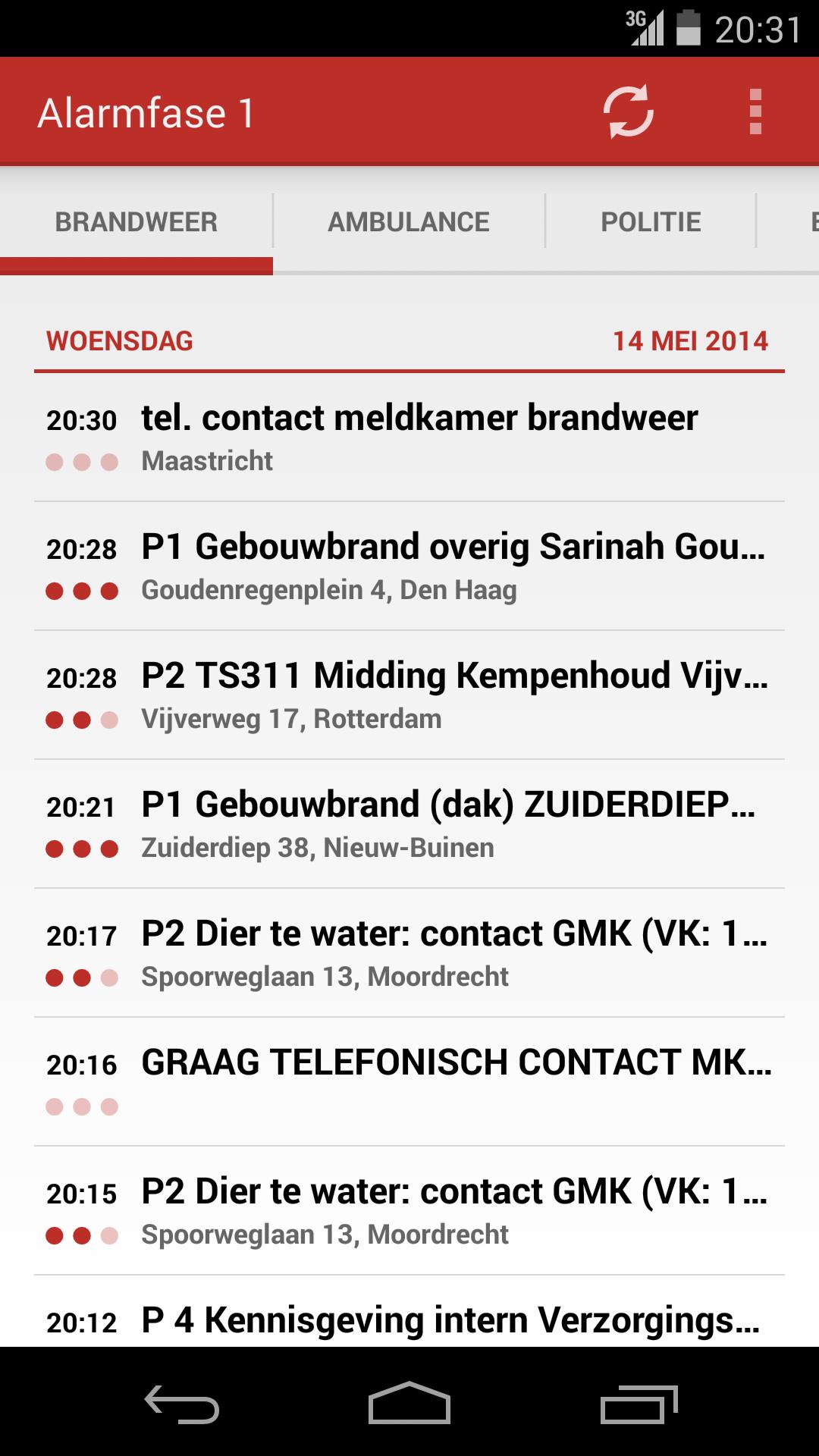The width and height of the screenshot is (819, 1456).
Task: View the Vijverweg 17 Rotterdam alert
Action: tap(409, 695)
